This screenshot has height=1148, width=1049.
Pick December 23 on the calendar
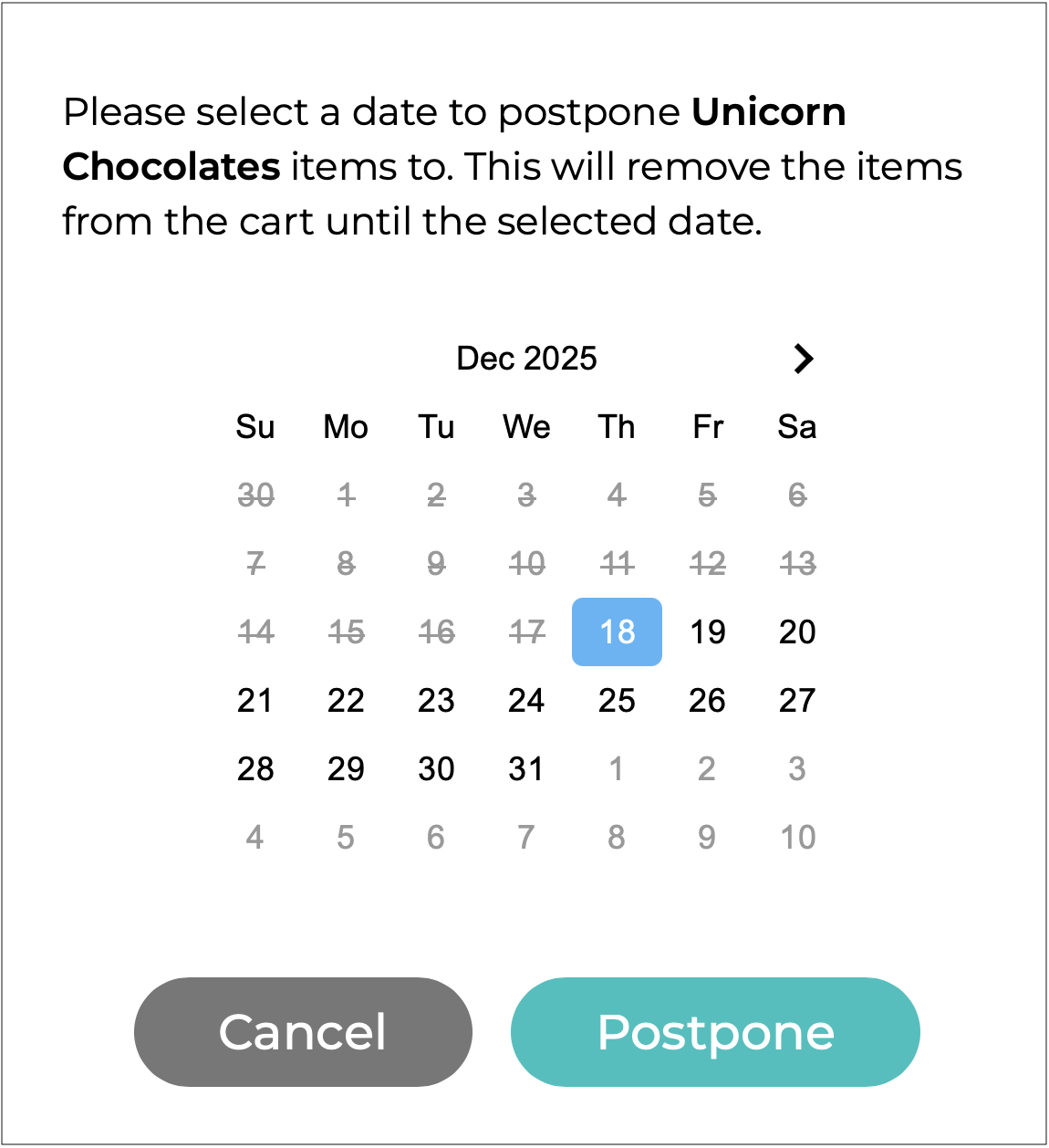click(436, 700)
